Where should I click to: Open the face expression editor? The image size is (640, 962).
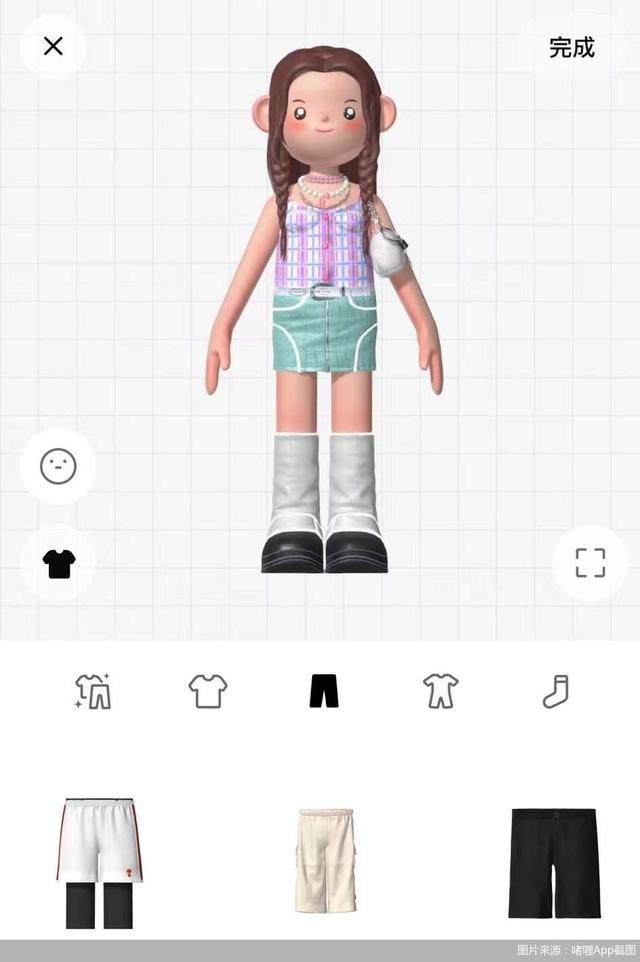[x=58, y=465]
